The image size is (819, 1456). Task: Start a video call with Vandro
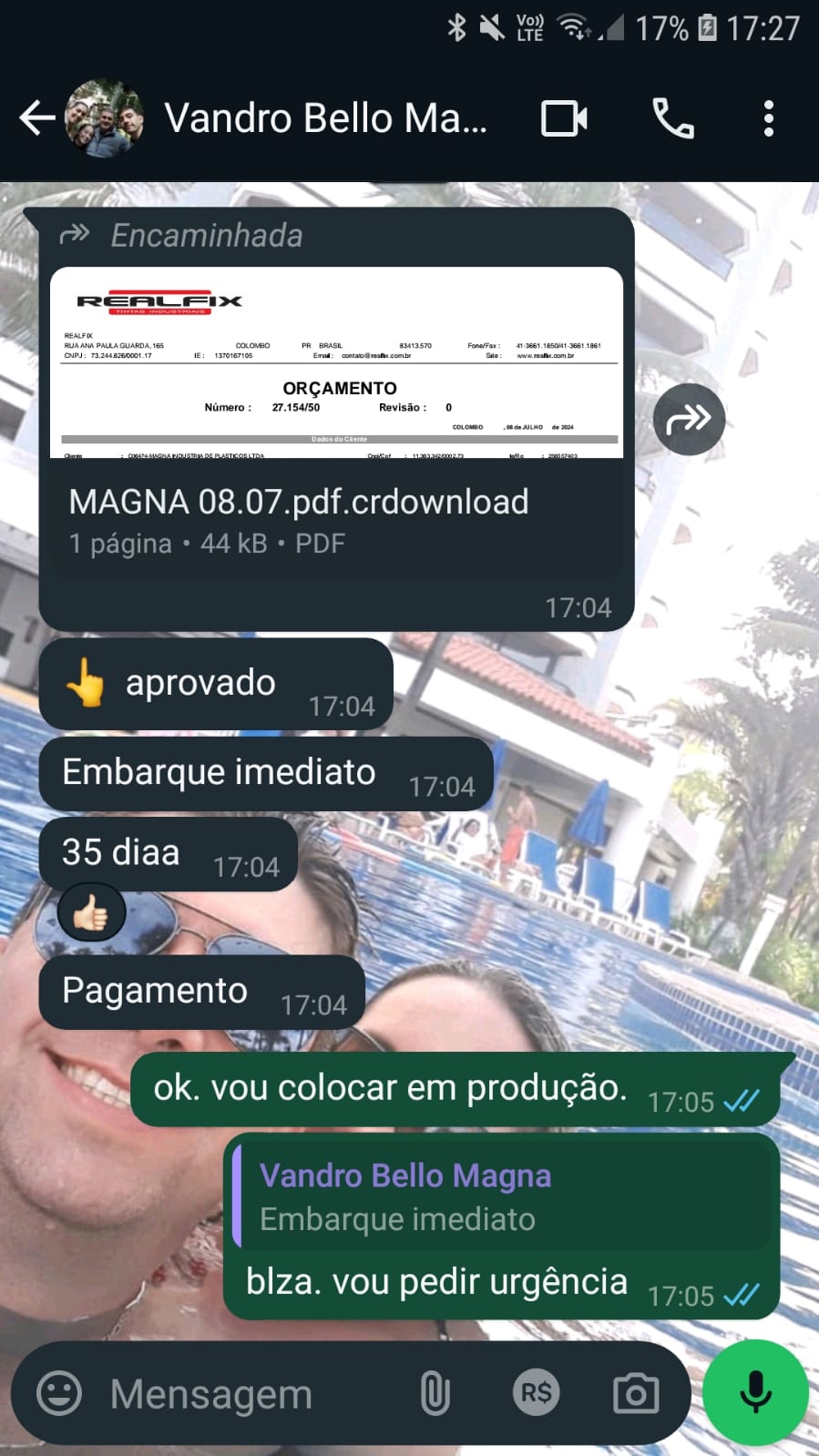(x=564, y=118)
